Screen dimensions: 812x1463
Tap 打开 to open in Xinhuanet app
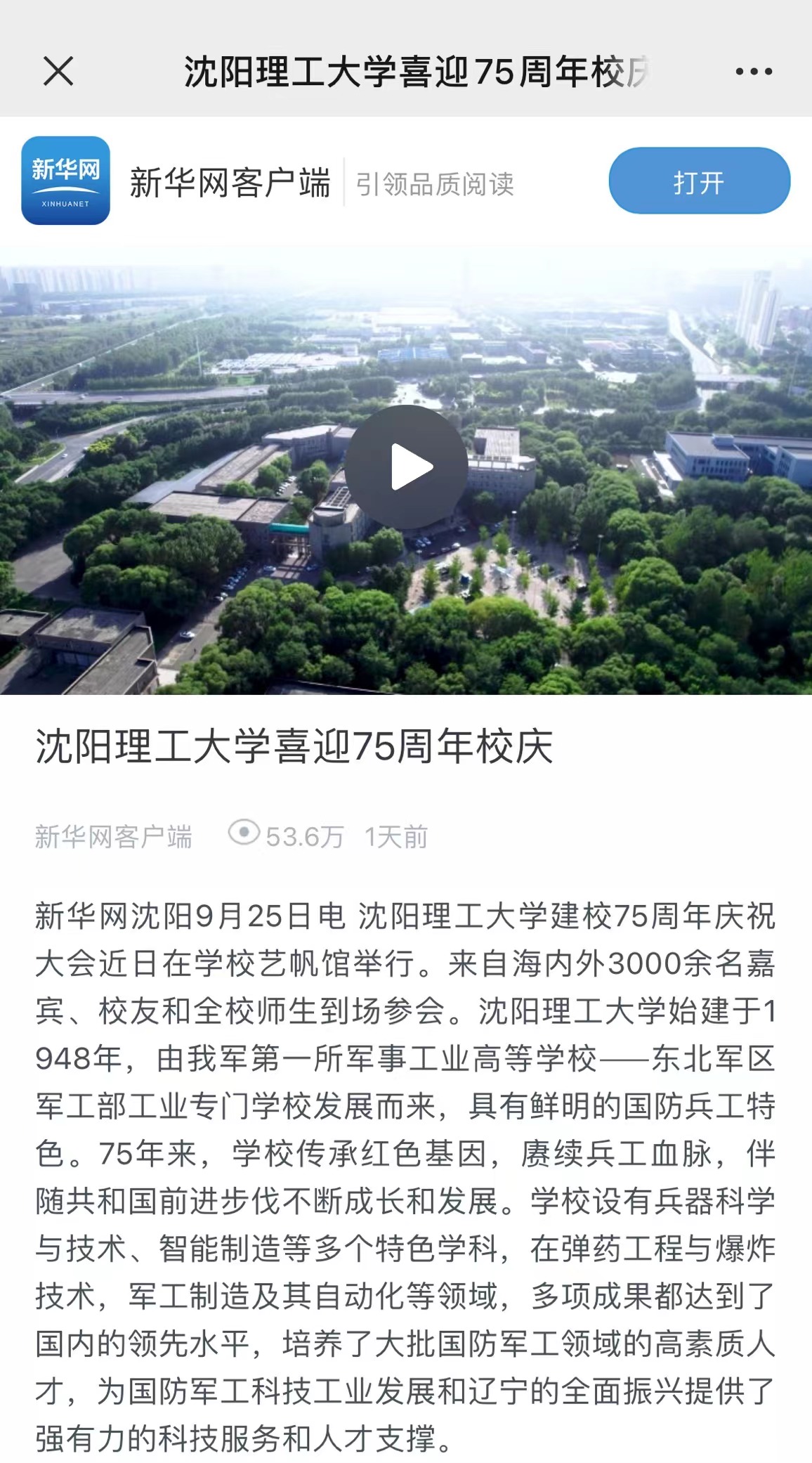[x=699, y=181]
